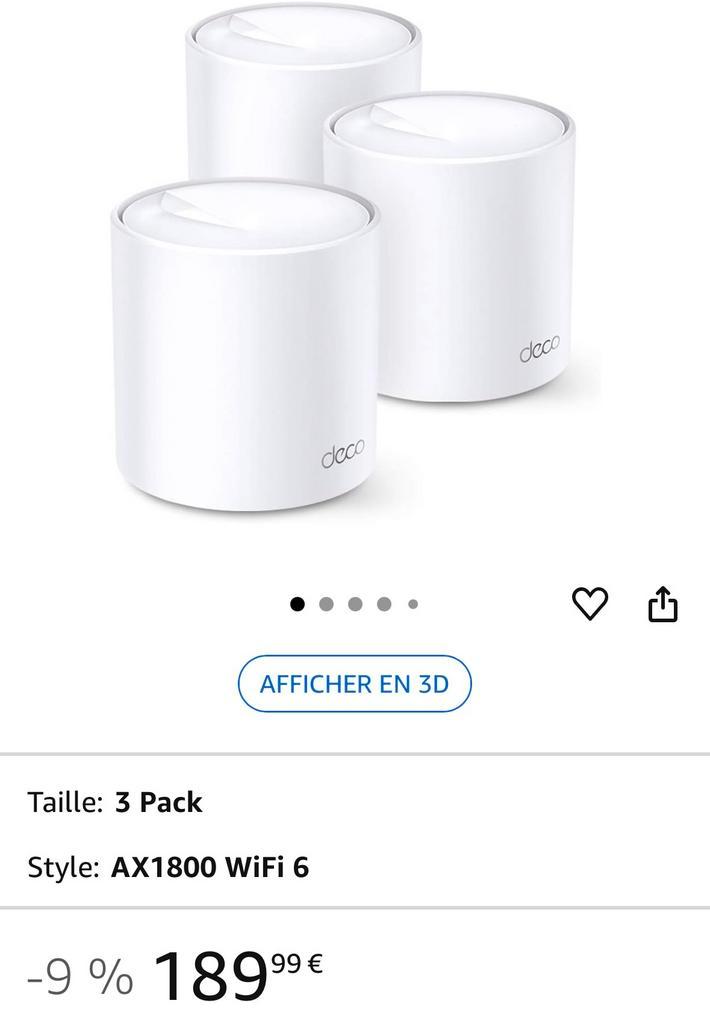Change the Style AX1800 WiFi 6 option
This screenshot has width=710, height=1024.
pyautogui.click(x=209, y=866)
